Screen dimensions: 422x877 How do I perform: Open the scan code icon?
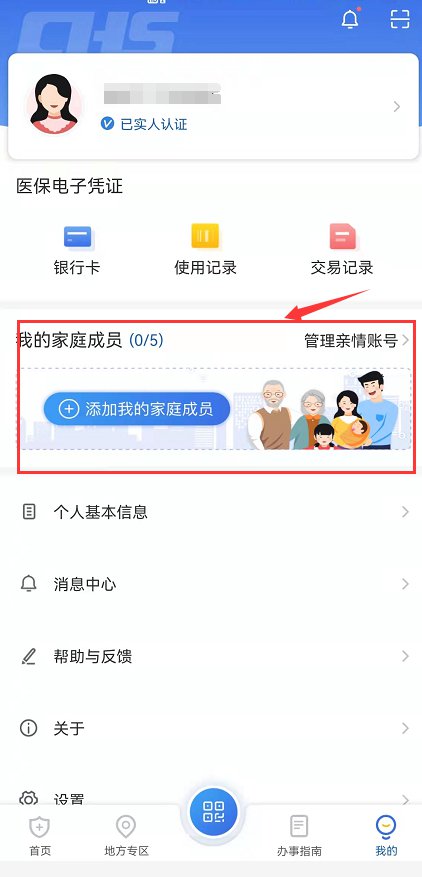[400, 19]
